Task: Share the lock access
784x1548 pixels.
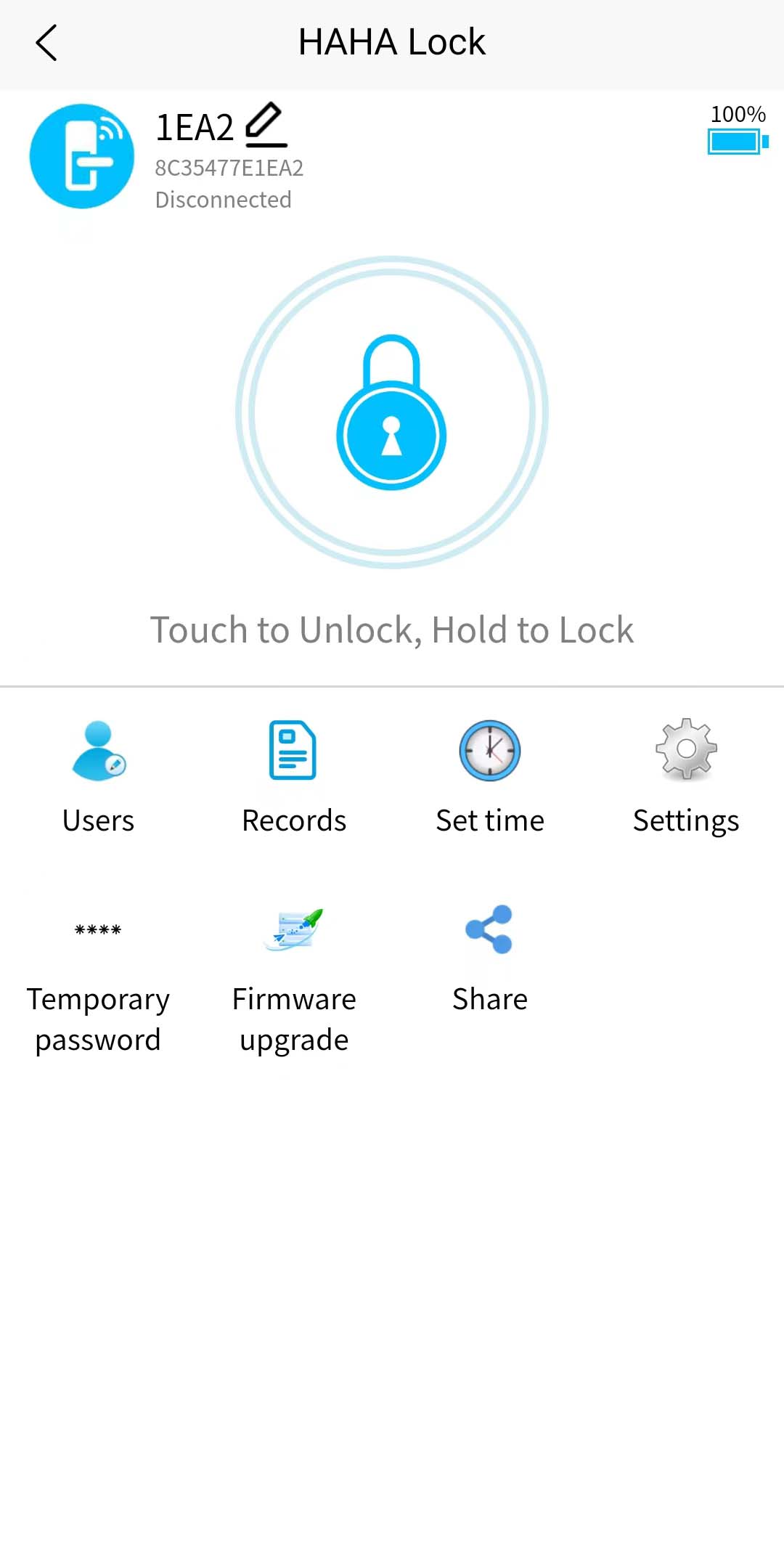Action: click(x=490, y=957)
